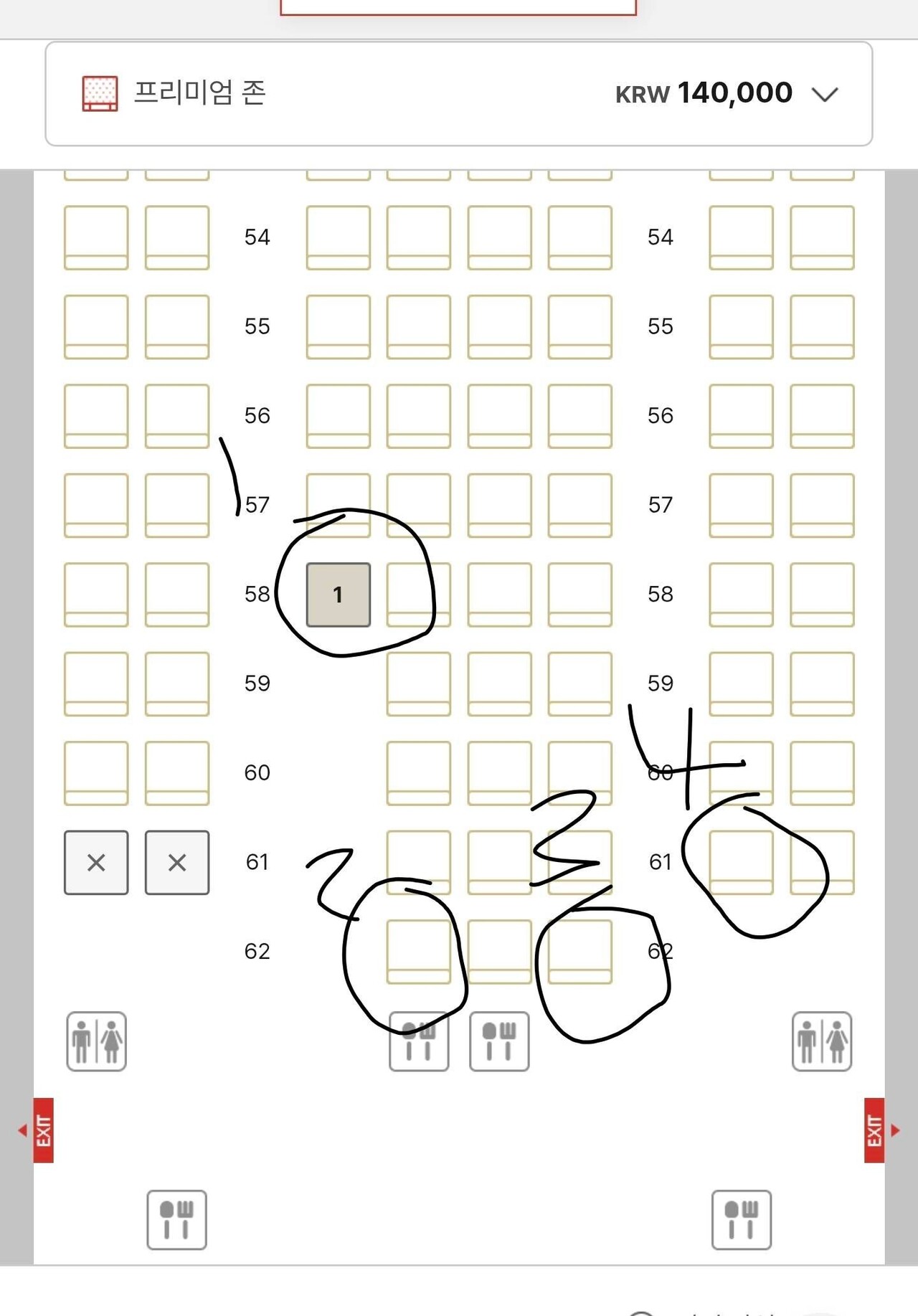Choose the first center-block seat in row 55
The height and width of the screenshot is (1316, 918).
tap(338, 326)
